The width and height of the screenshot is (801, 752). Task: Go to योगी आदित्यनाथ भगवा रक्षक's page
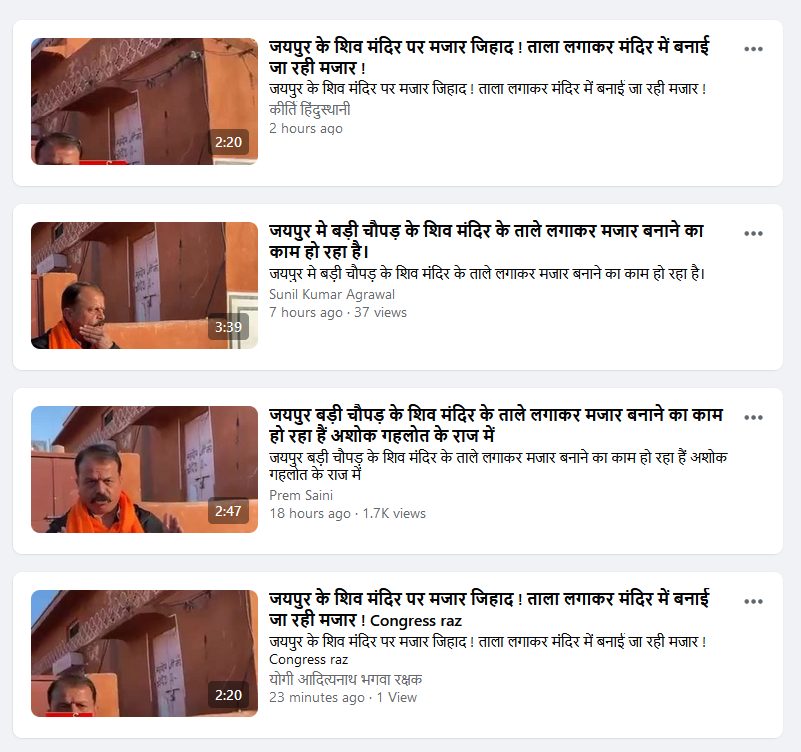(345, 679)
